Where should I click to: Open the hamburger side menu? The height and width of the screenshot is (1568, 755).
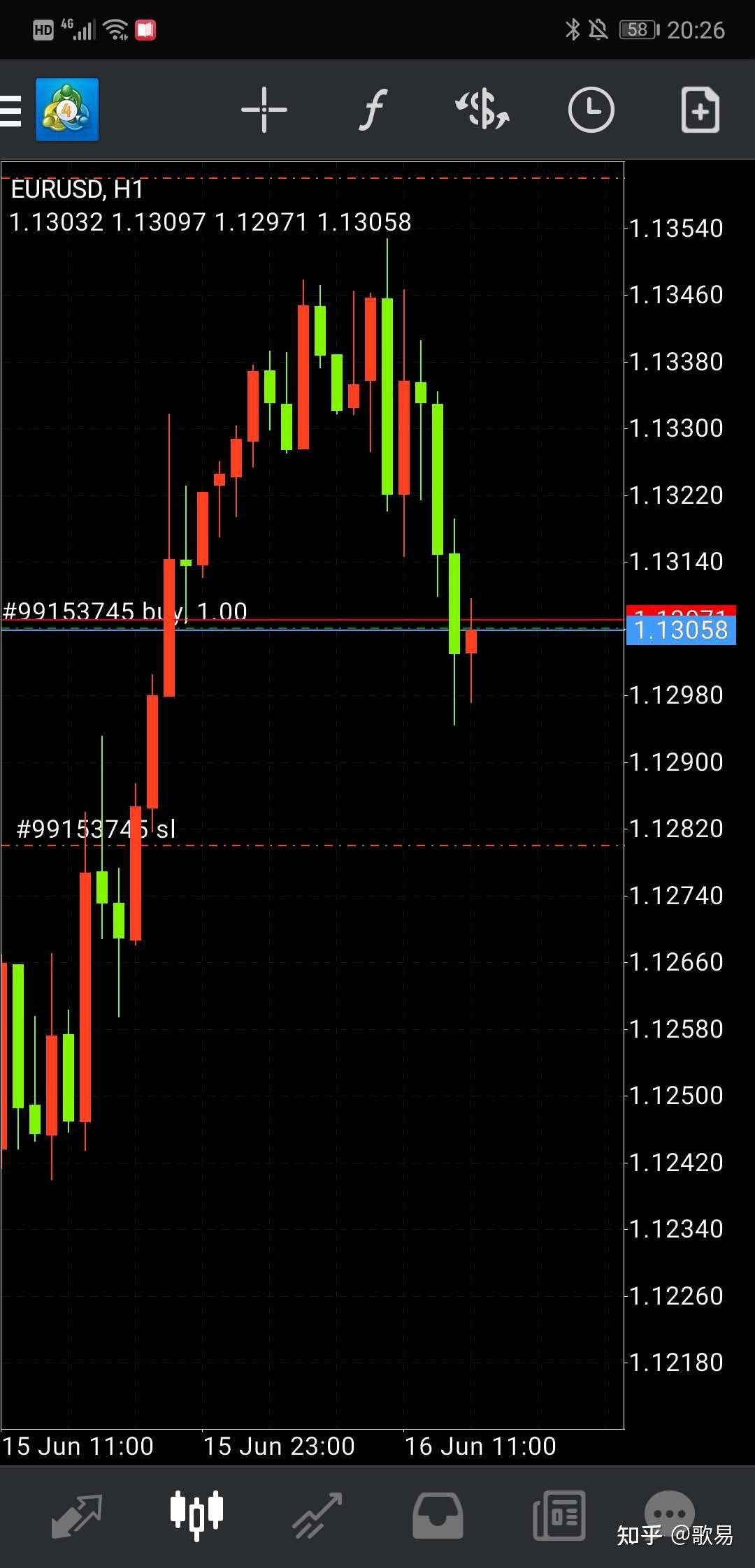click(11, 110)
